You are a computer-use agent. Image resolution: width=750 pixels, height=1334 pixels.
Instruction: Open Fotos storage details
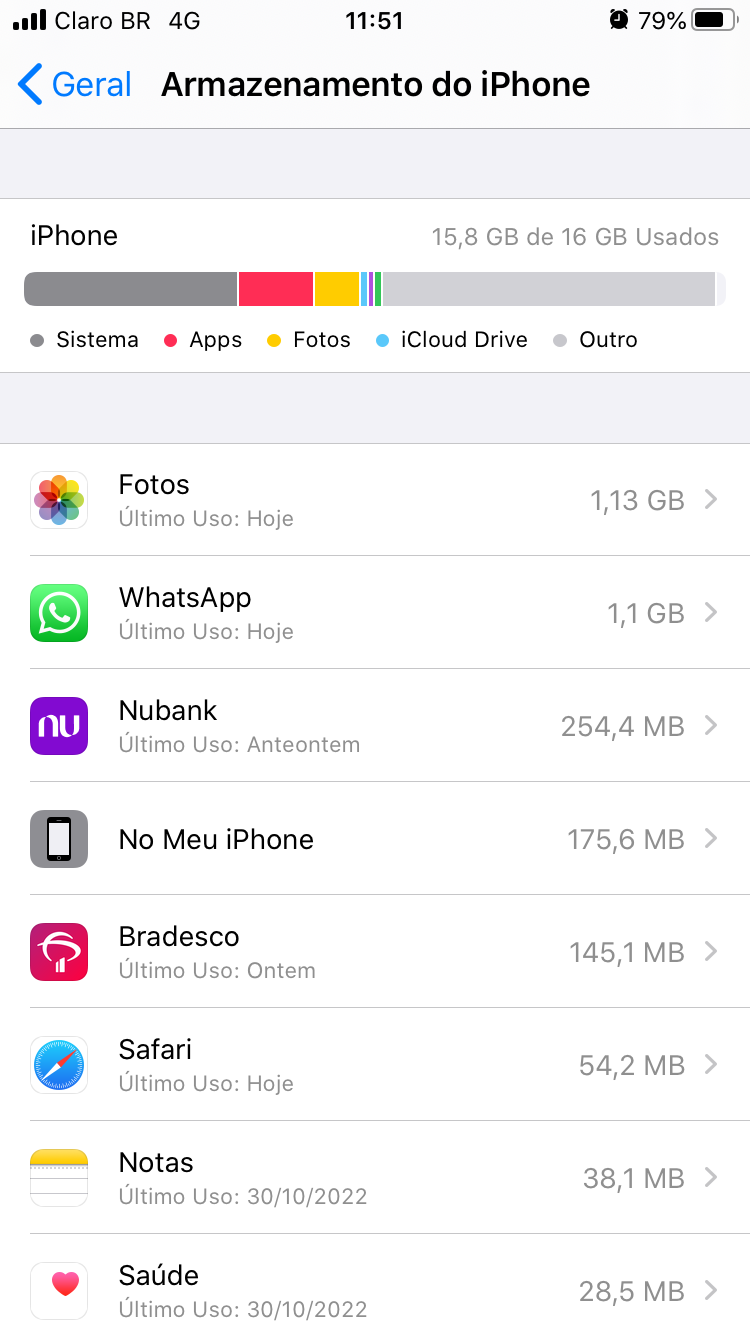point(375,500)
